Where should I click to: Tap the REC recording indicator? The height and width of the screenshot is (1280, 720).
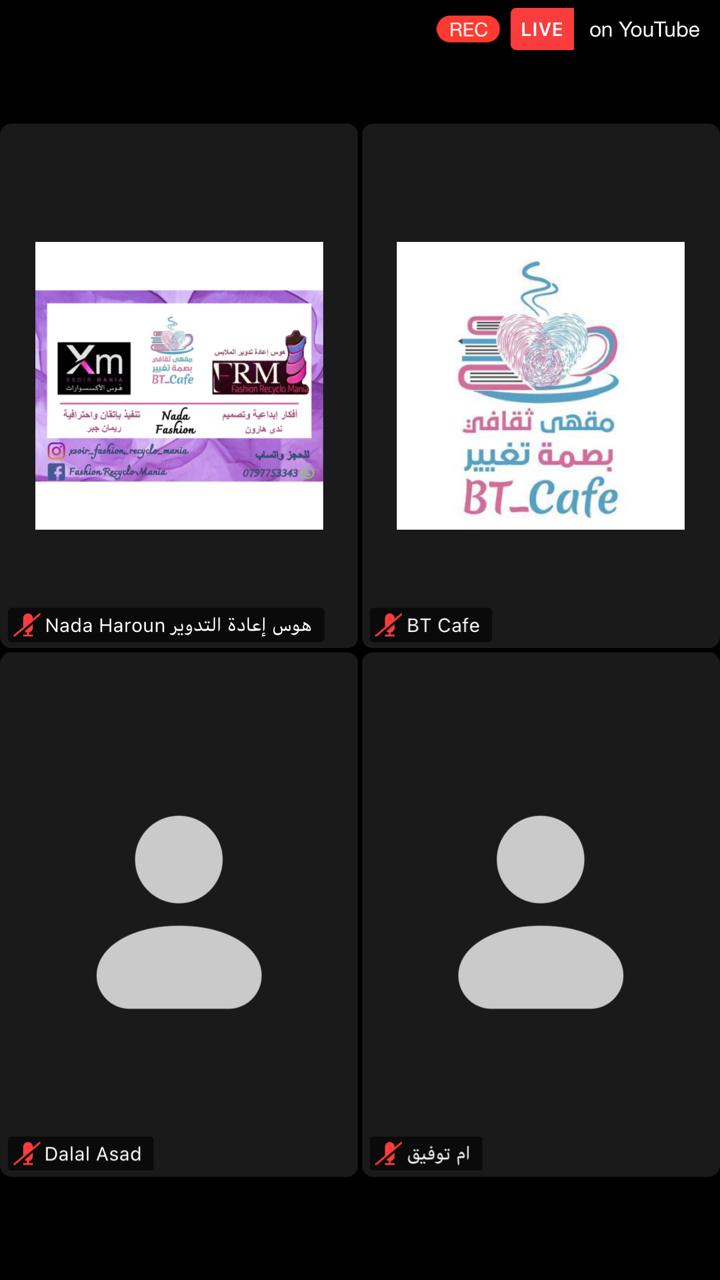468,30
